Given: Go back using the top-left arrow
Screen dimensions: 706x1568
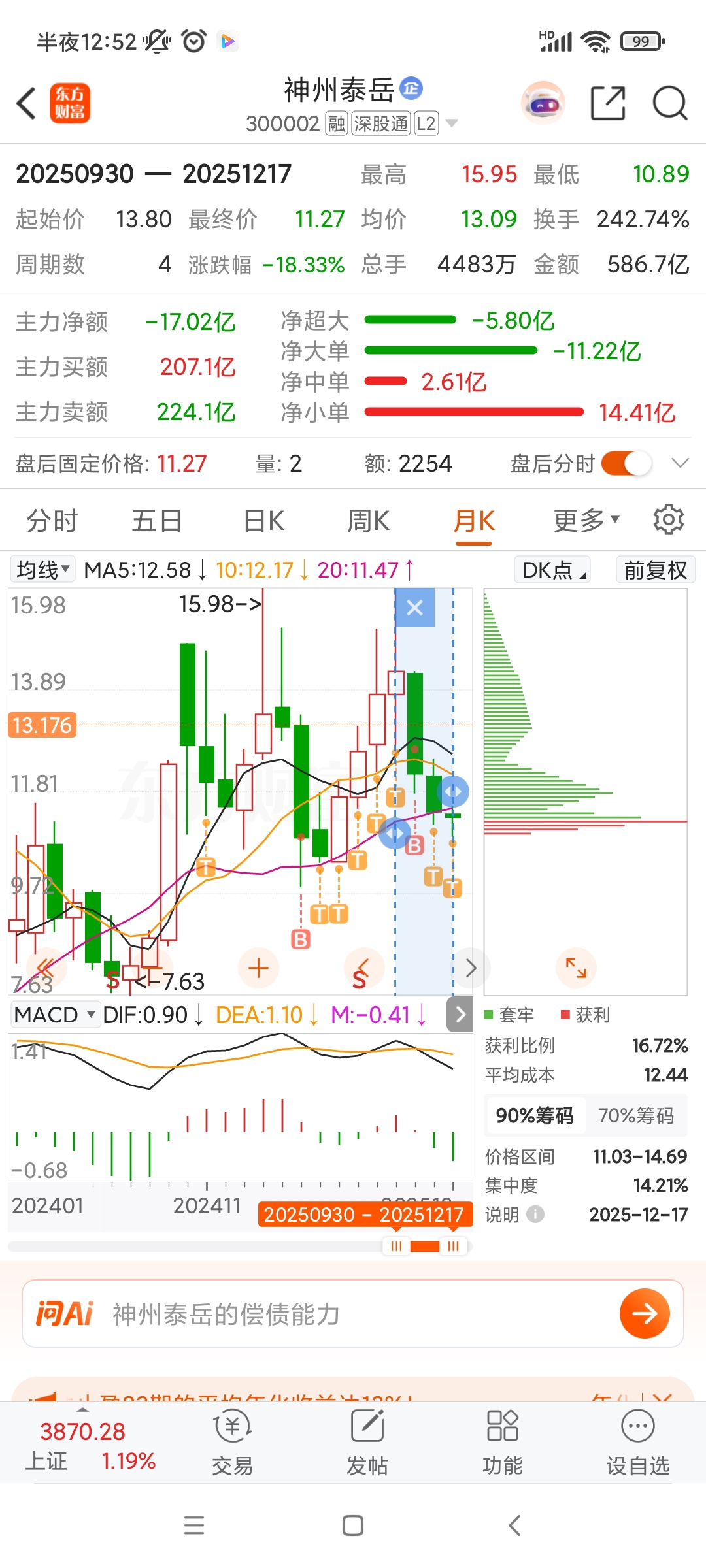Looking at the screenshot, I should pyautogui.click(x=26, y=103).
